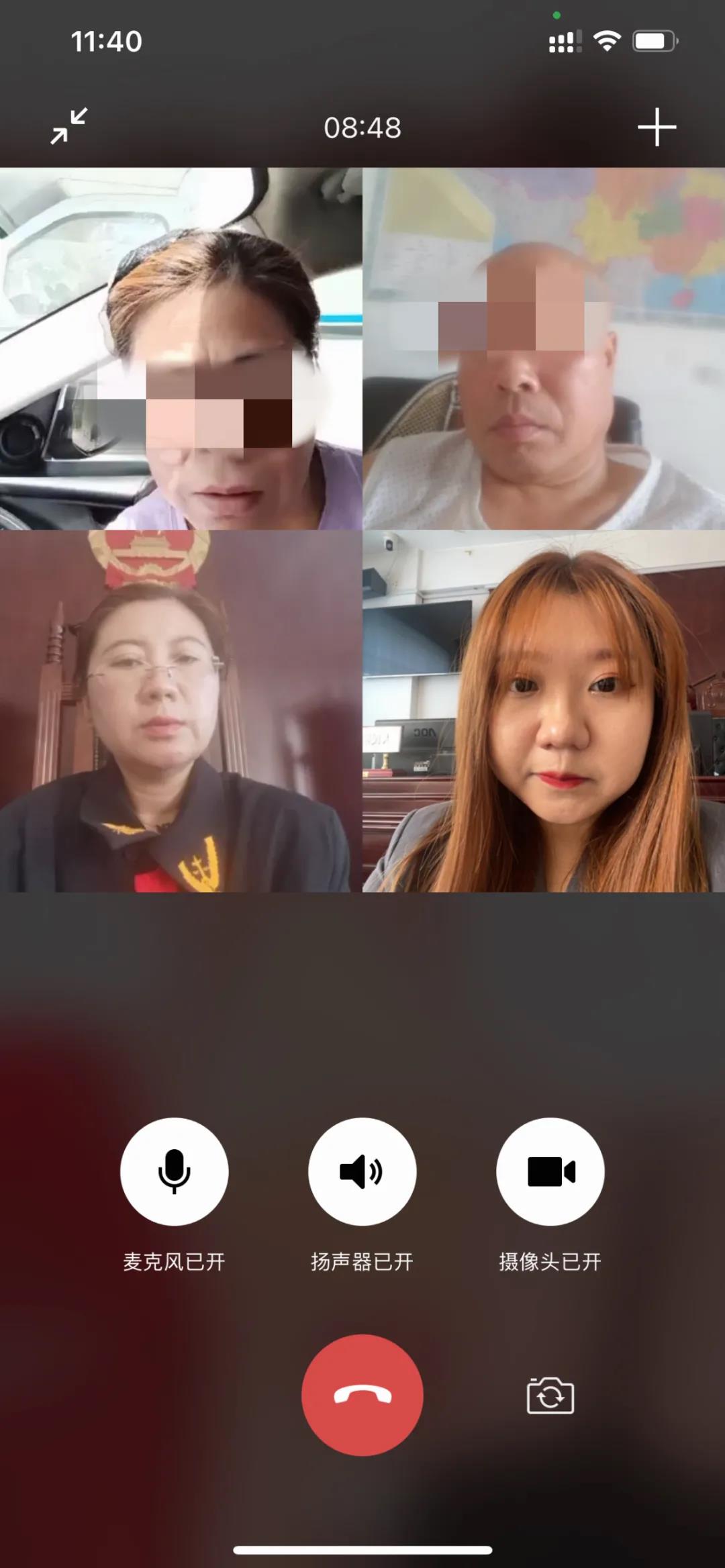Tap the video tile of woman wearing glasses
The width and height of the screenshot is (725, 1568).
click(x=181, y=711)
